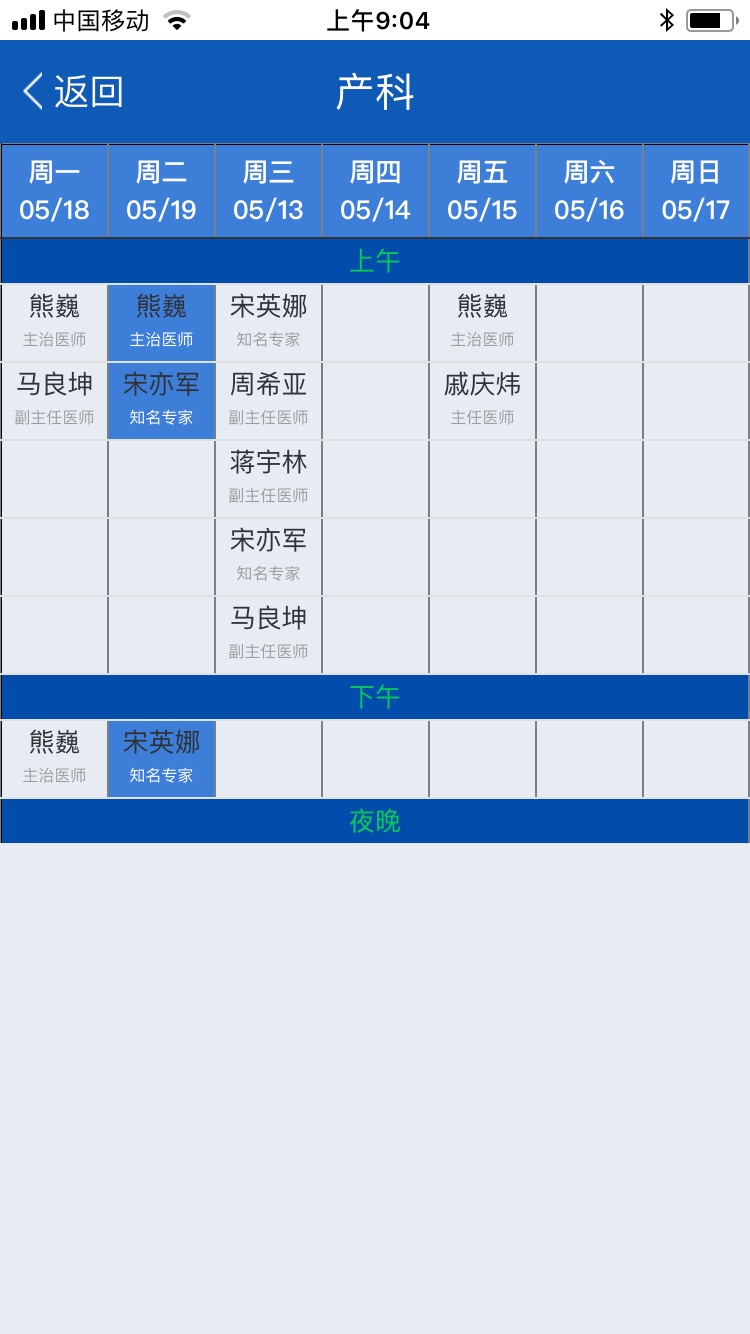Tap 蒋宇林 in the Wednesday column
Viewport: 750px width, 1334px height.
pyautogui.click(x=268, y=478)
